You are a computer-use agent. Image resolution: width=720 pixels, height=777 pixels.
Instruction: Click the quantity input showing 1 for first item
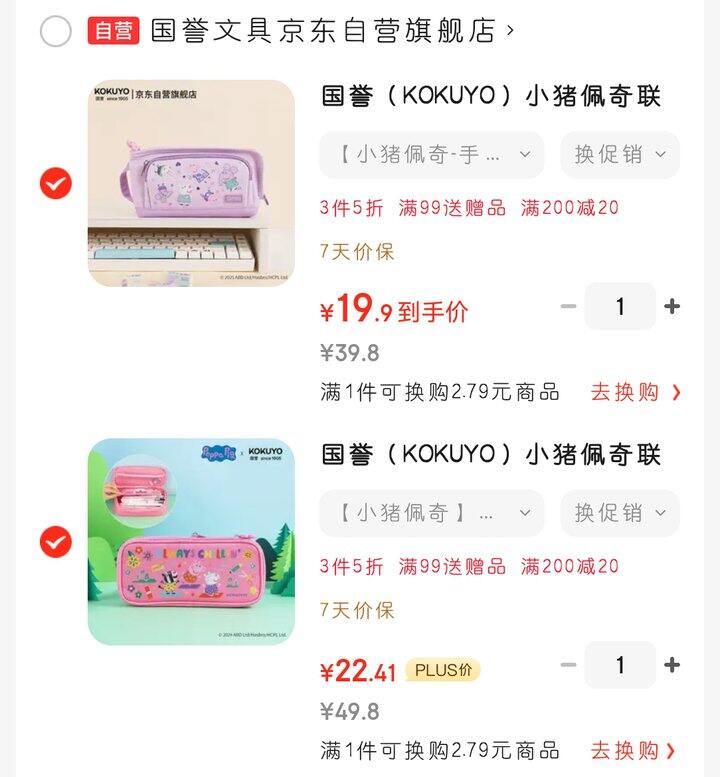click(620, 307)
